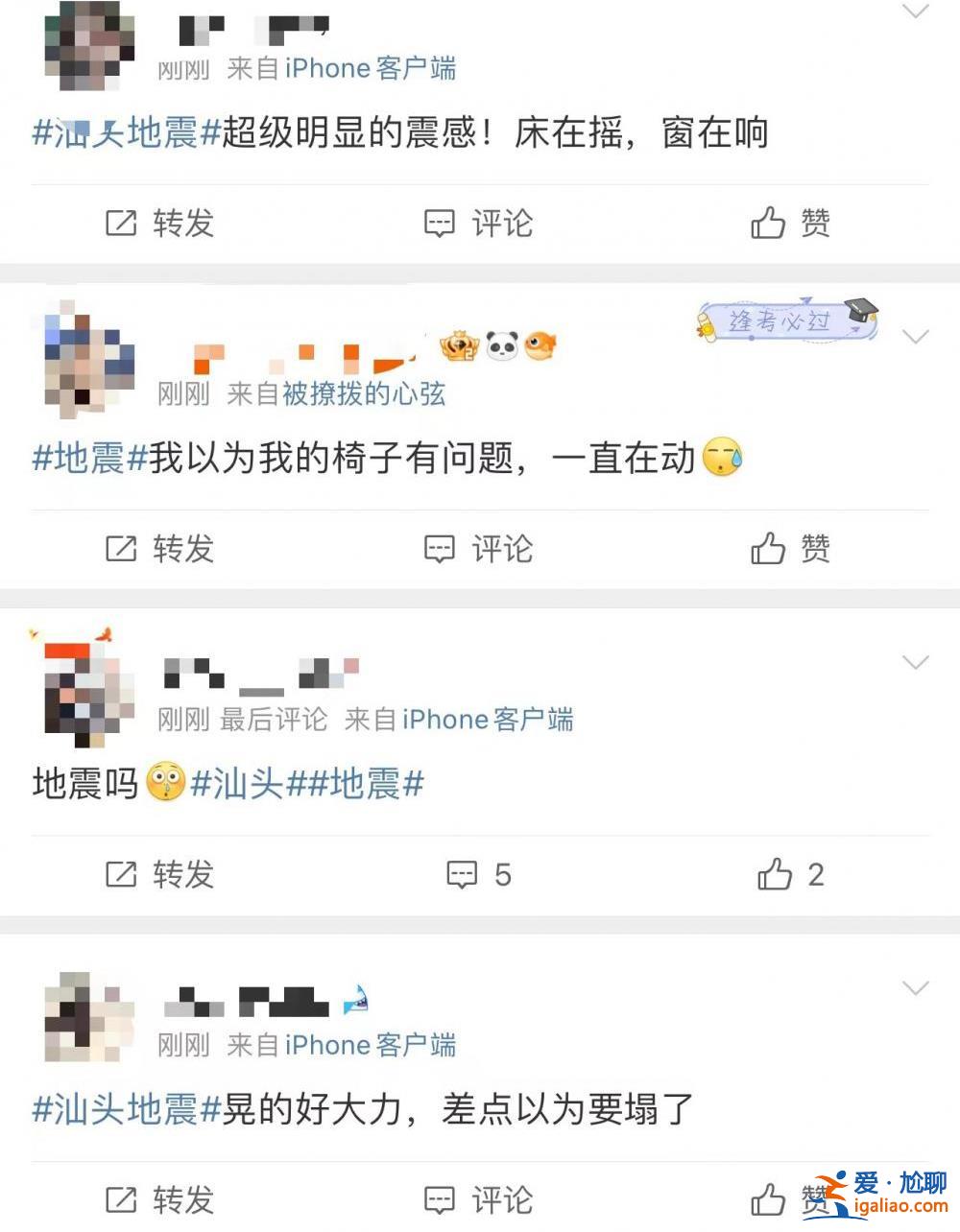The width and height of the screenshot is (960, 1232).
Task: Open #地震# hashtag in the 椅子 post
Action: (88, 459)
